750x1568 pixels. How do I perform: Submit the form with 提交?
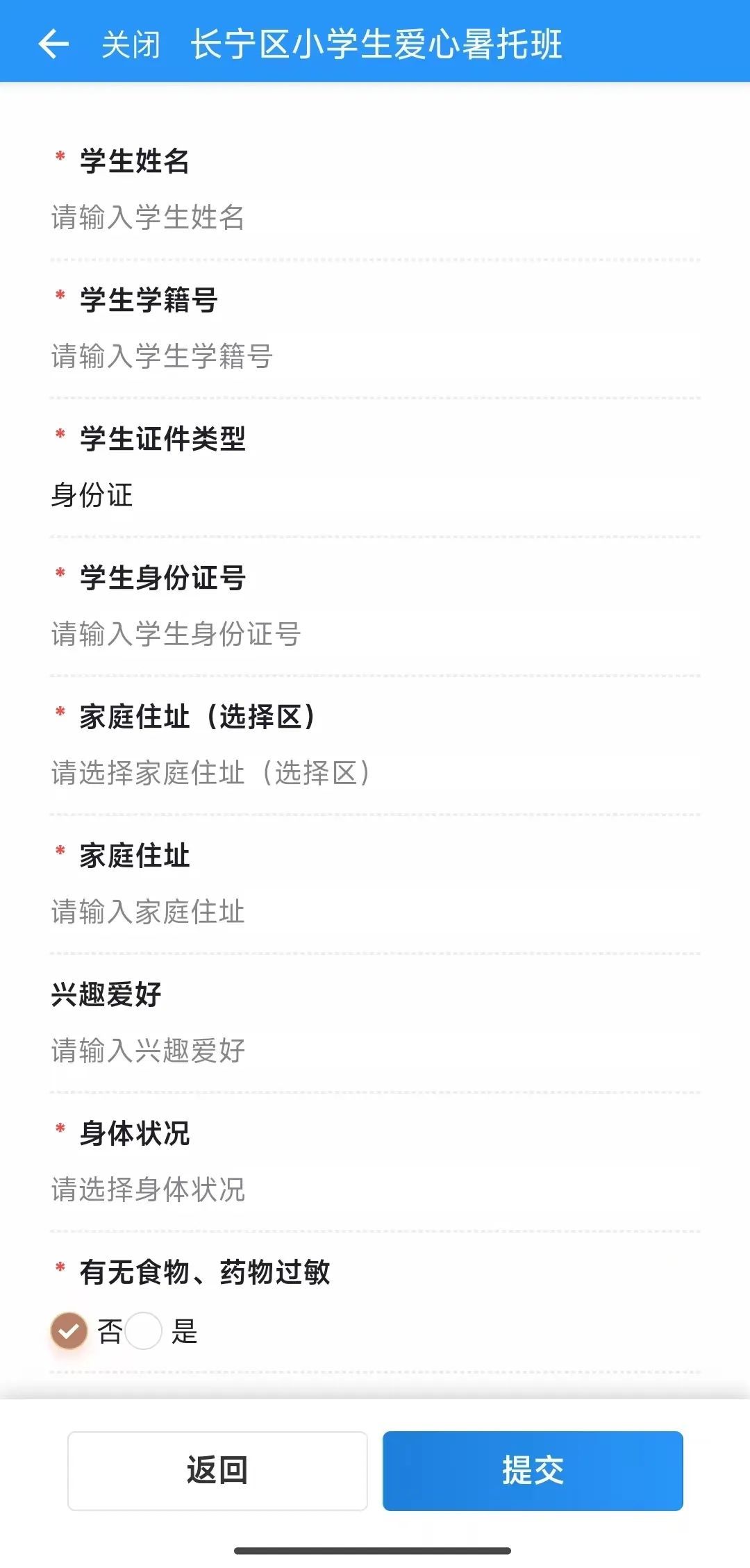533,1470
